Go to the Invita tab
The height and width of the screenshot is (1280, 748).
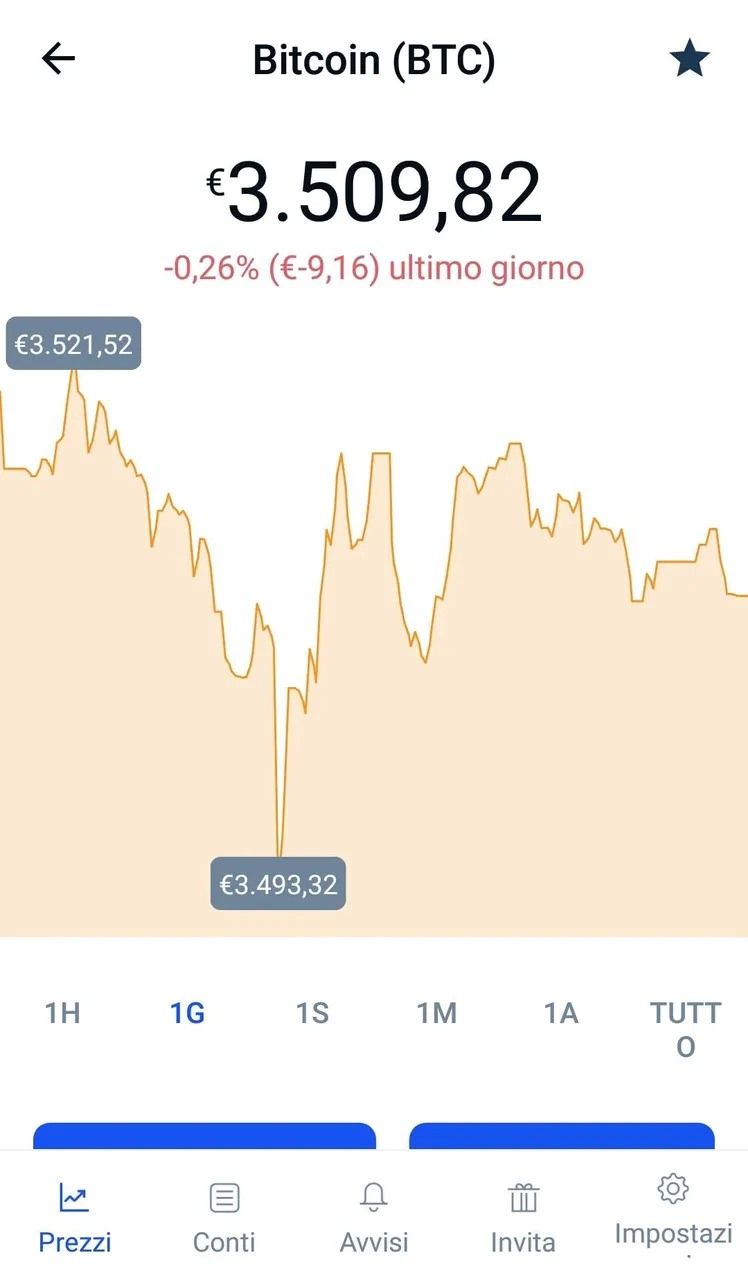[523, 1218]
